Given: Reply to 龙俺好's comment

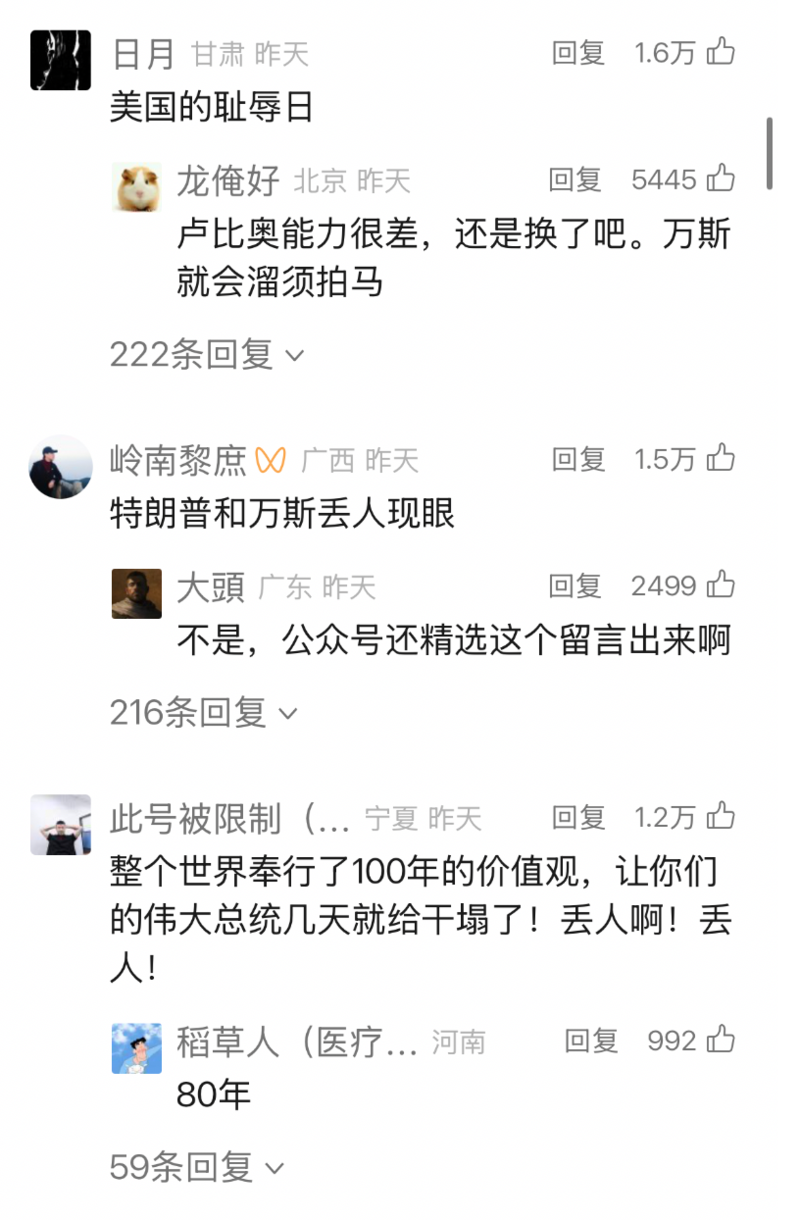Looking at the screenshot, I should [x=575, y=180].
